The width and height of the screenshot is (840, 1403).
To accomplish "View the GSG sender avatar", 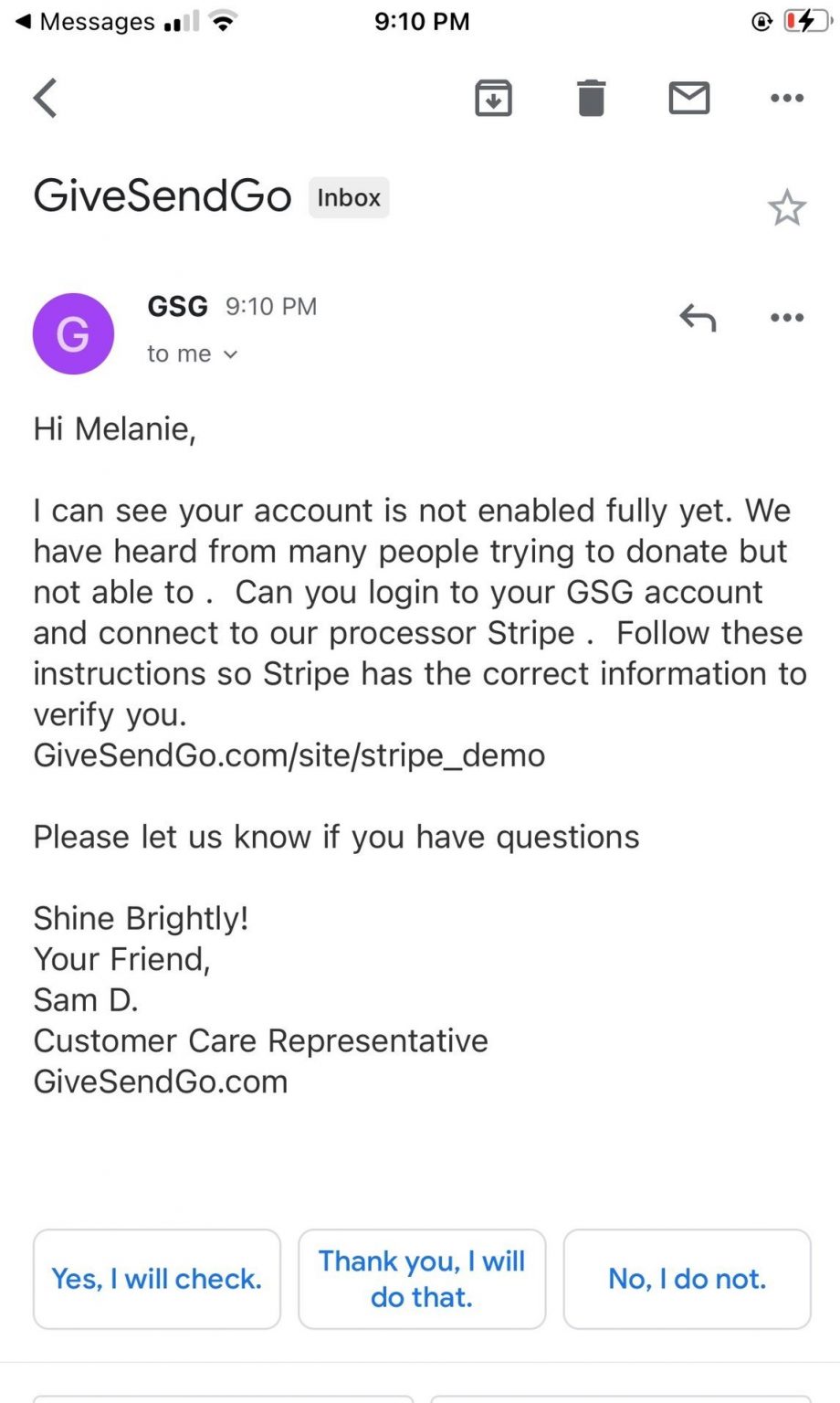I will pyautogui.click(x=73, y=333).
